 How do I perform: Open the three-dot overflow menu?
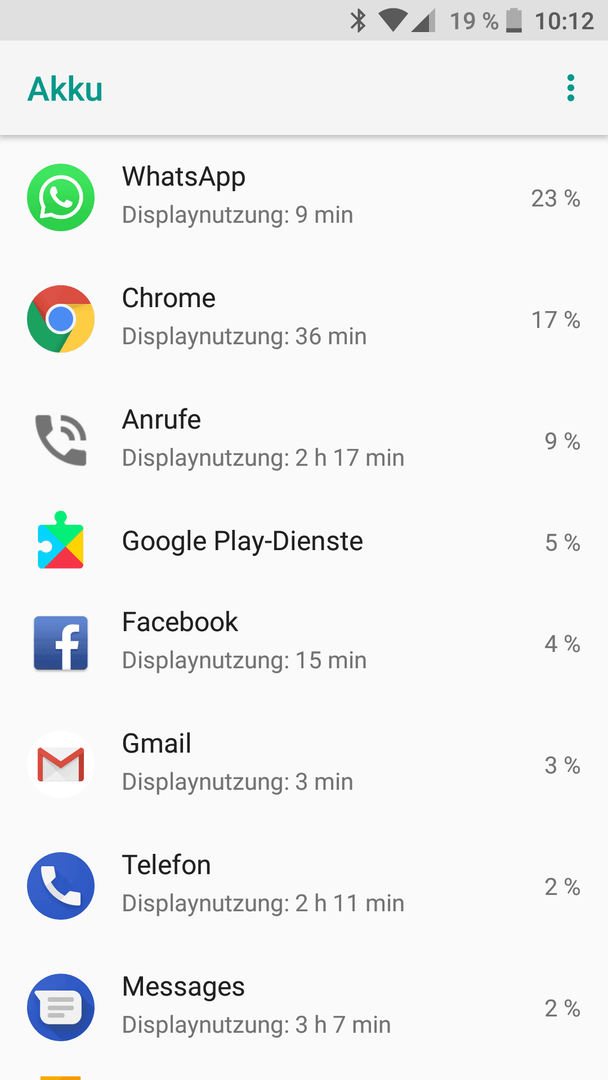(x=570, y=88)
